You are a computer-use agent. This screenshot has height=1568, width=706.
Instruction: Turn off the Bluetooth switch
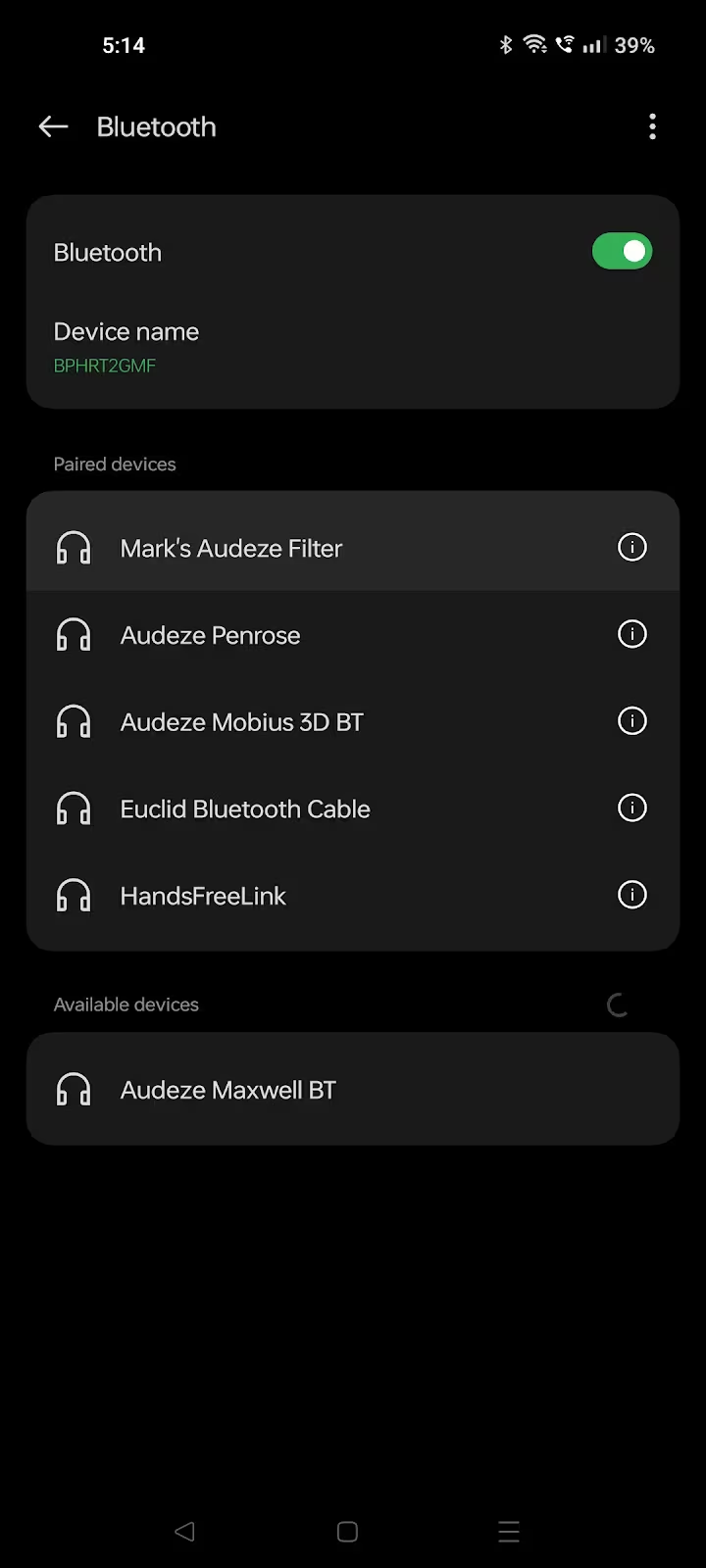(x=622, y=252)
